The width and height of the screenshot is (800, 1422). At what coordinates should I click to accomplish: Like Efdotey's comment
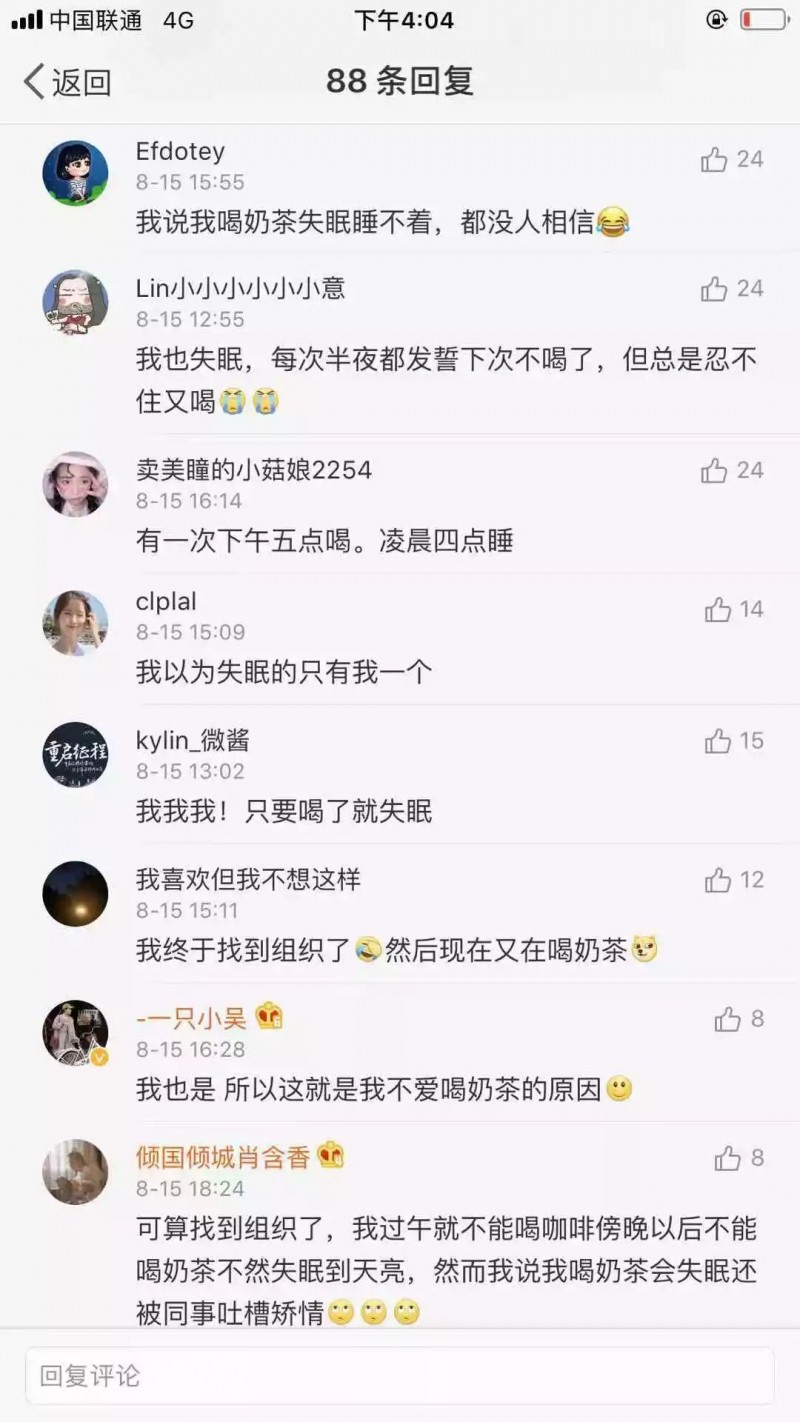(714, 160)
